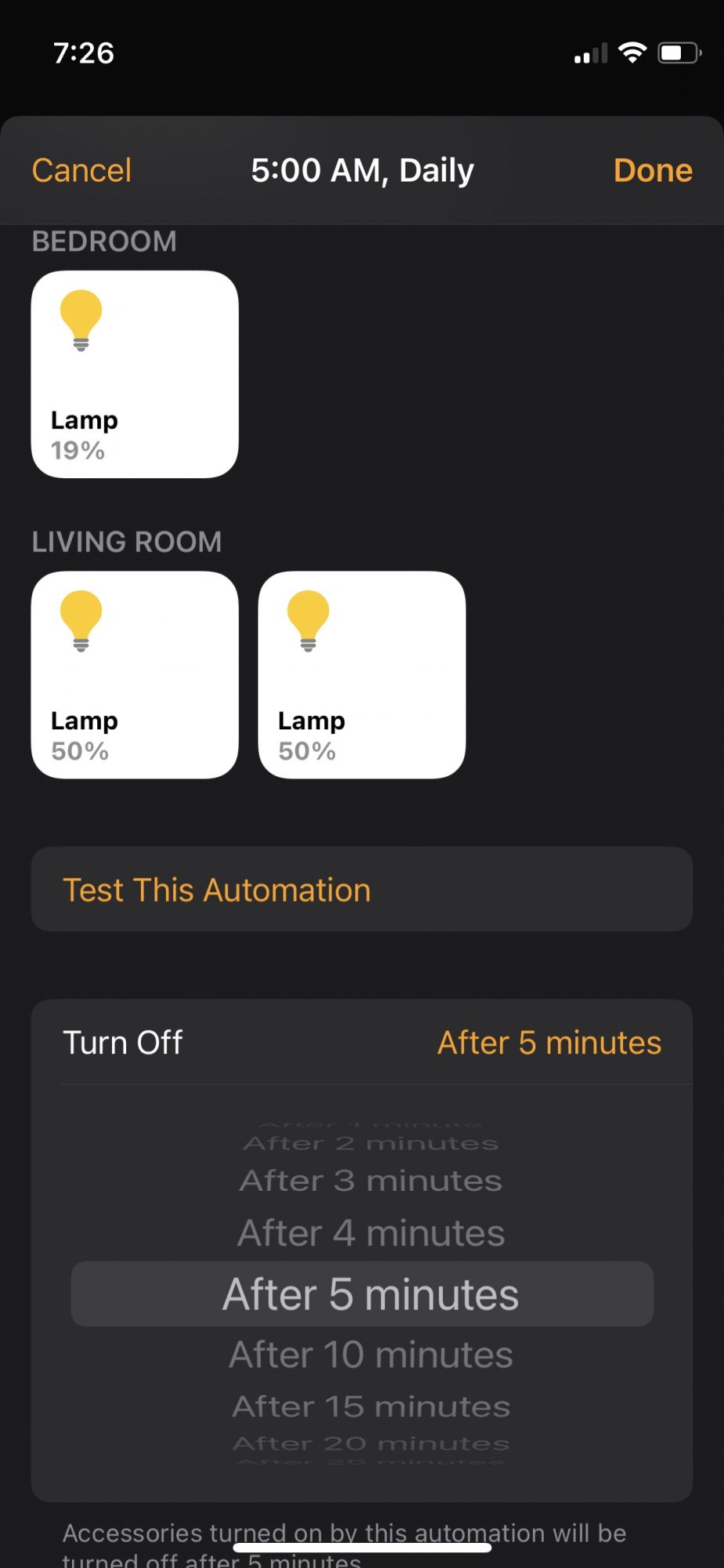This screenshot has width=724, height=1568.
Task: Choose After 10 minutes option
Action: [371, 1355]
